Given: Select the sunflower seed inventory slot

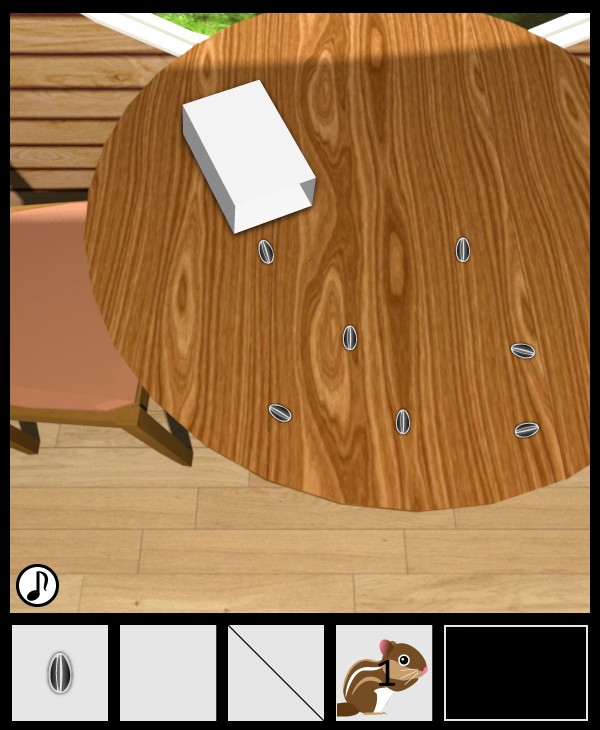Looking at the screenshot, I should coord(60,672).
